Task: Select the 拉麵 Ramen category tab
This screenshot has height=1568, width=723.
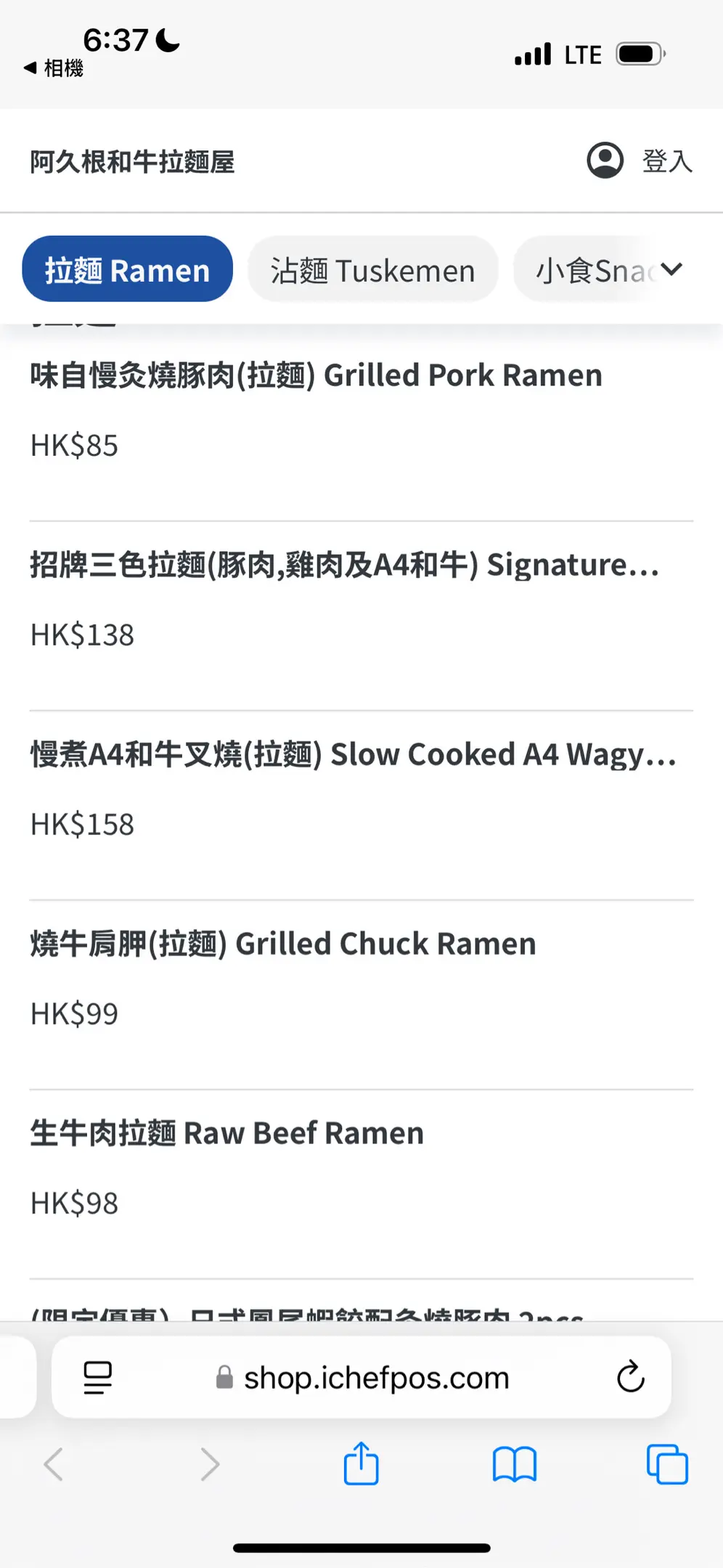Action: tap(127, 269)
